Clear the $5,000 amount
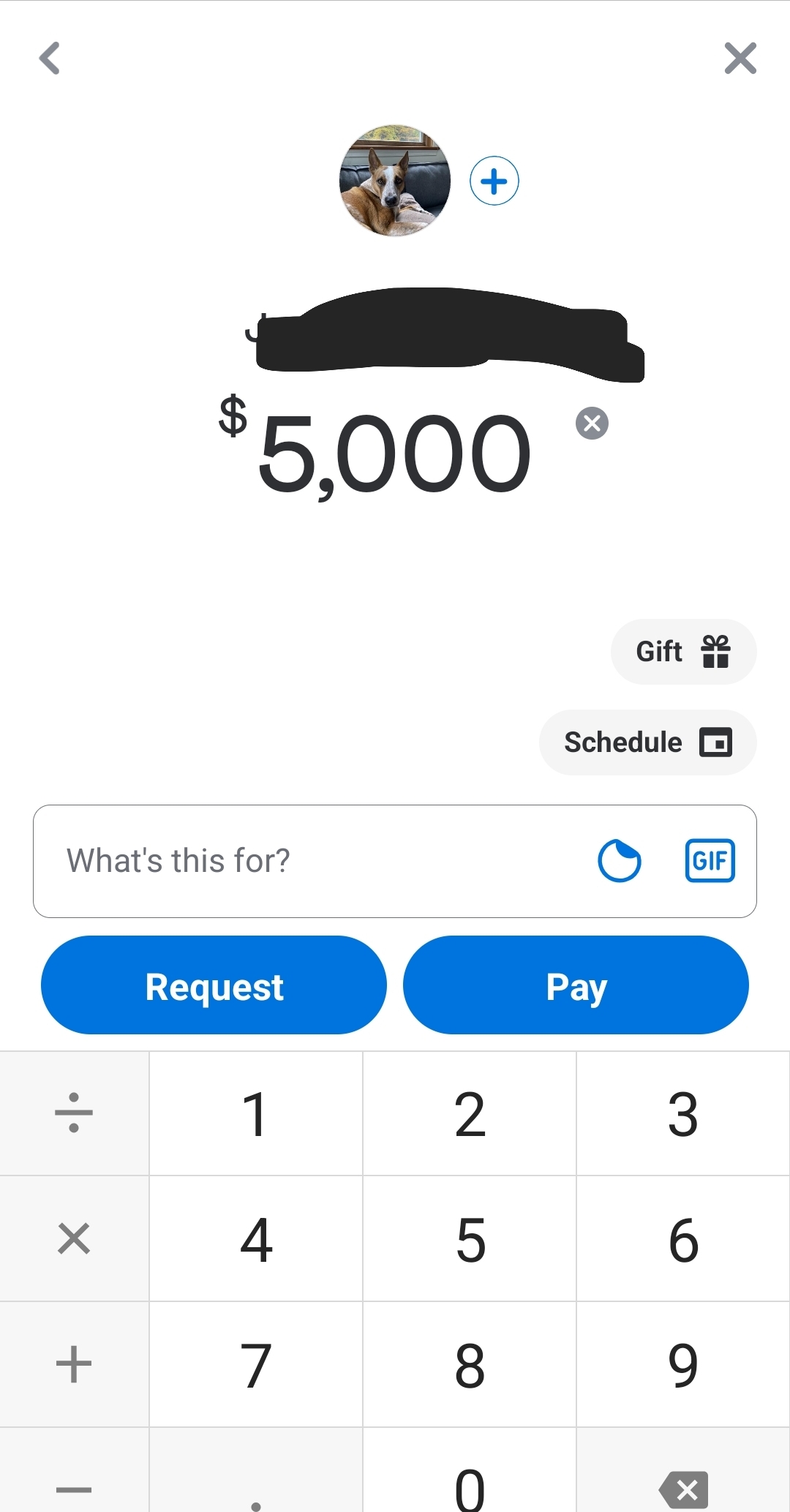This screenshot has width=790, height=1512. tap(592, 424)
